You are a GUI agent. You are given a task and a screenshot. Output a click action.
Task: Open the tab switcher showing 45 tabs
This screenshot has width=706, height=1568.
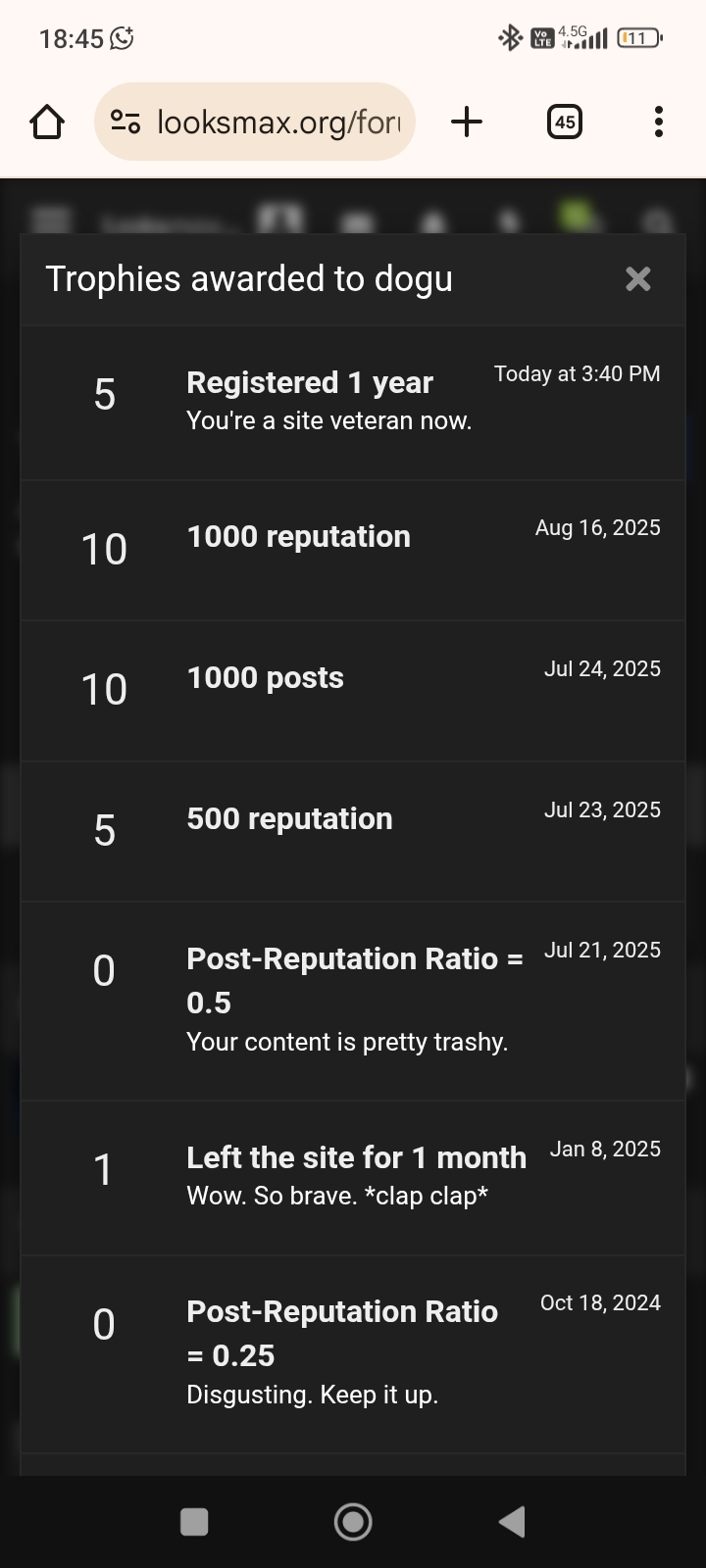(x=565, y=122)
